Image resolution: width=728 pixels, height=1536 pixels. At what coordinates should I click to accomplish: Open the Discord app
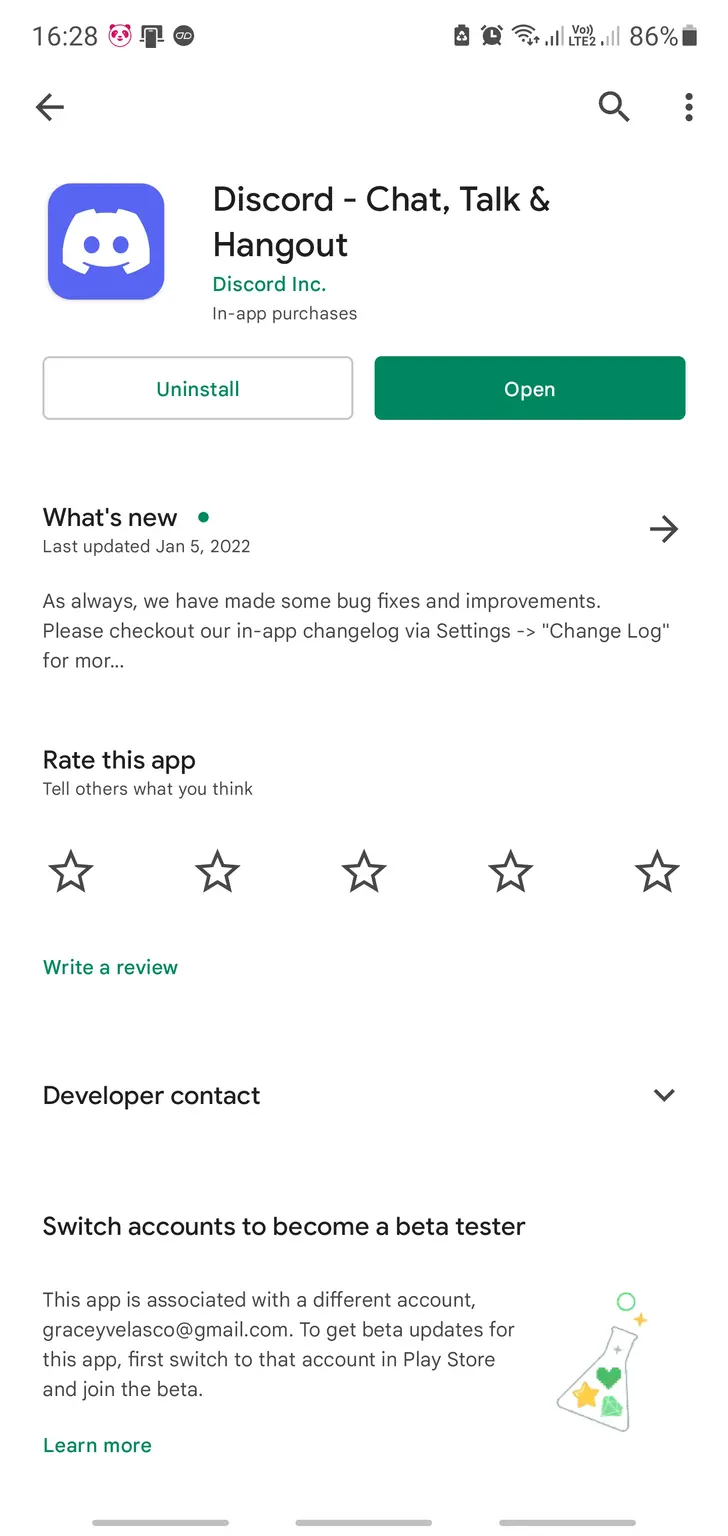click(x=530, y=388)
